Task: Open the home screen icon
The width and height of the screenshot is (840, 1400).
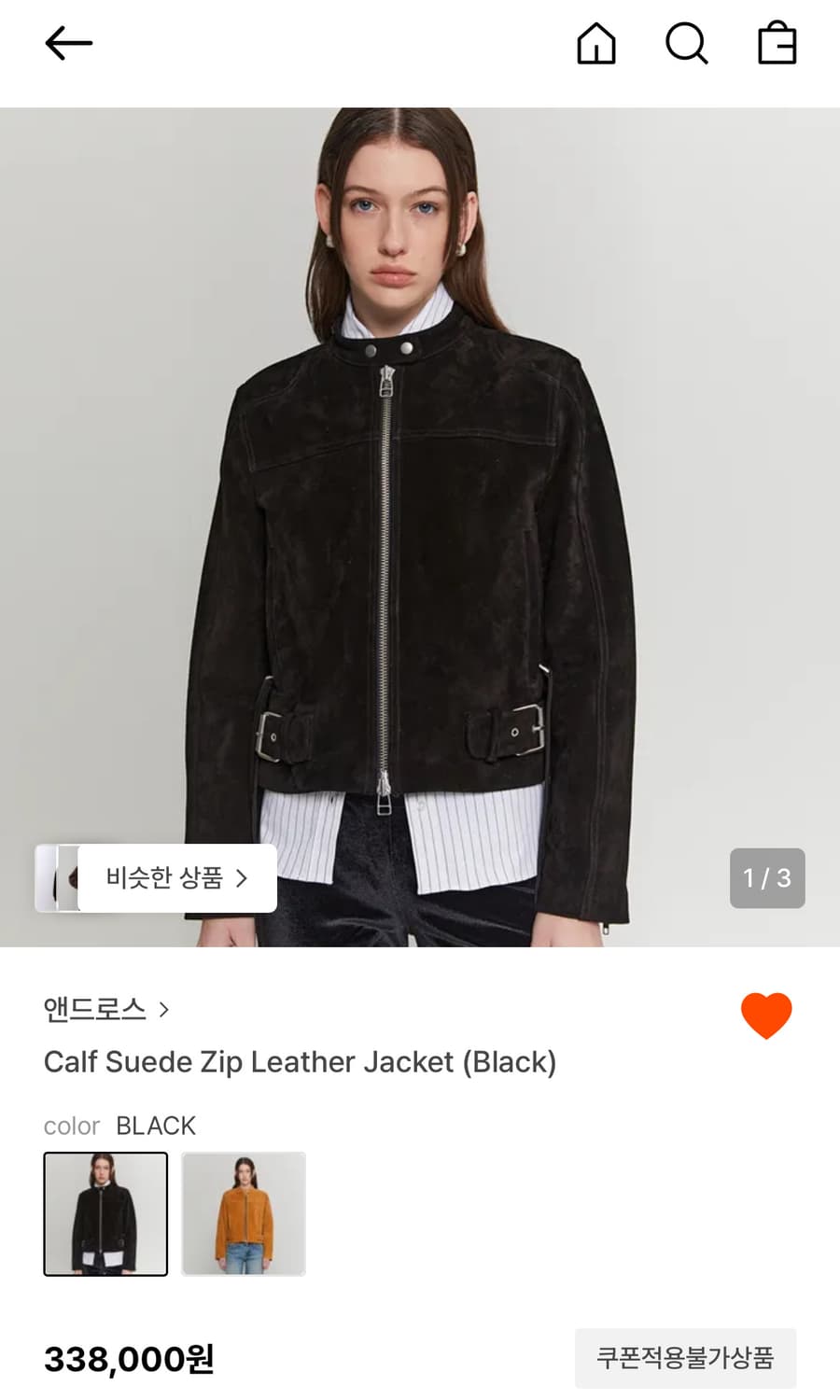Action: coord(595,42)
